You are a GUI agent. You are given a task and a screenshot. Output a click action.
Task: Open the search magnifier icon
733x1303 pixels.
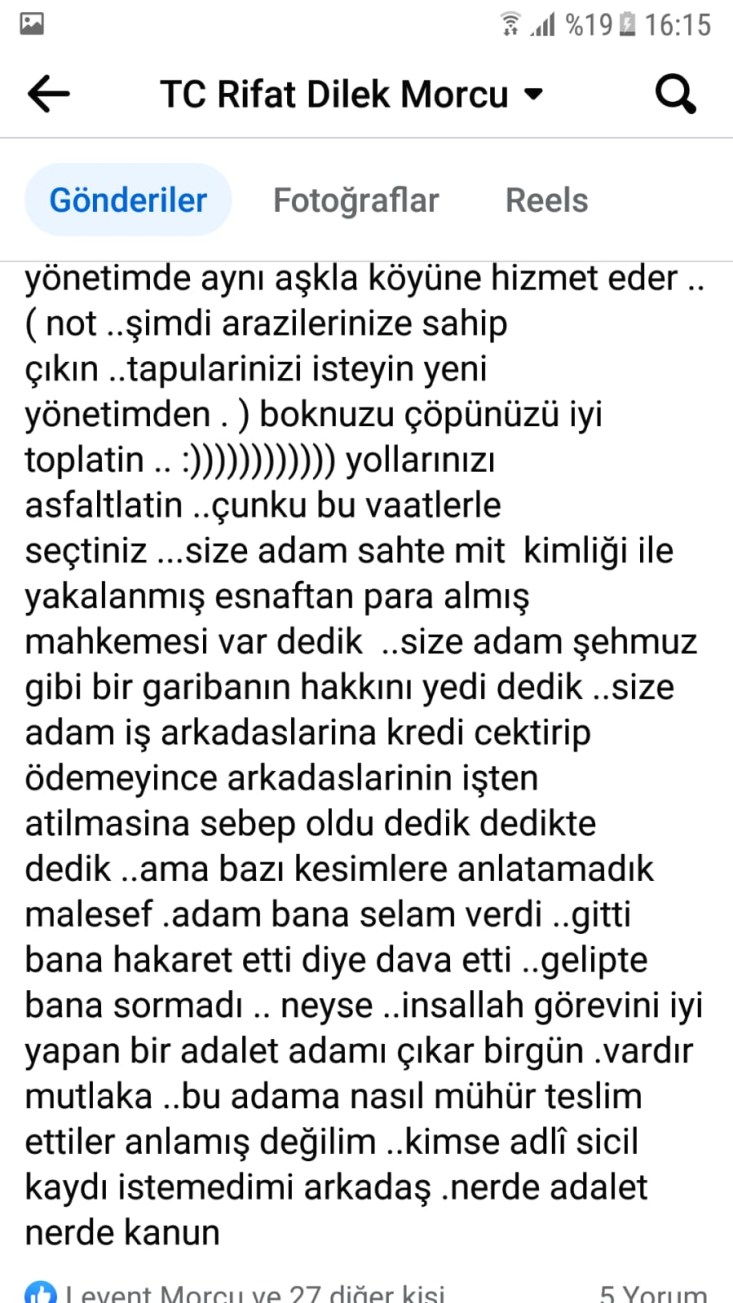pyautogui.click(x=676, y=95)
